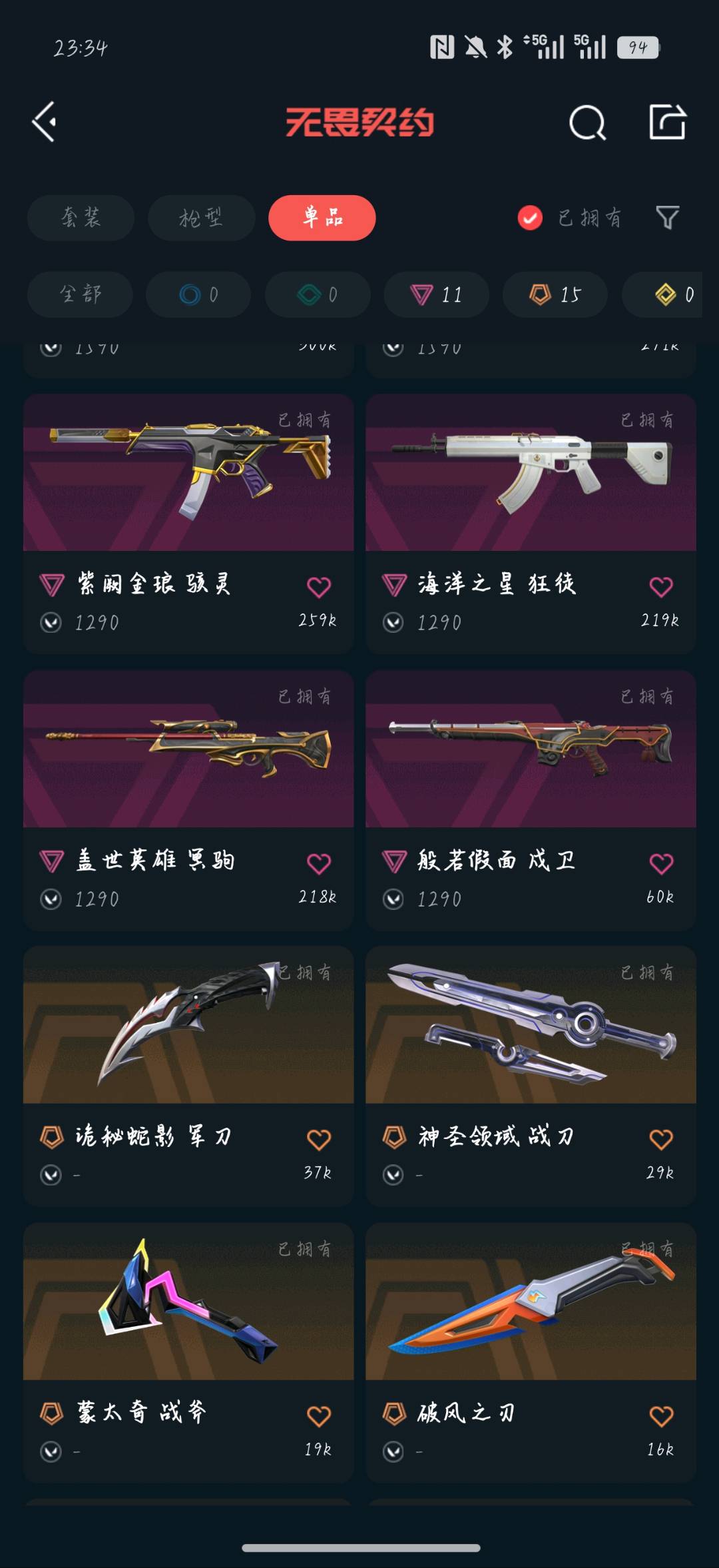Viewport: 719px width, 1568px height.
Task: Filter by the orange tier chip showing 15
Action: pyautogui.click(x=555, y=294)
